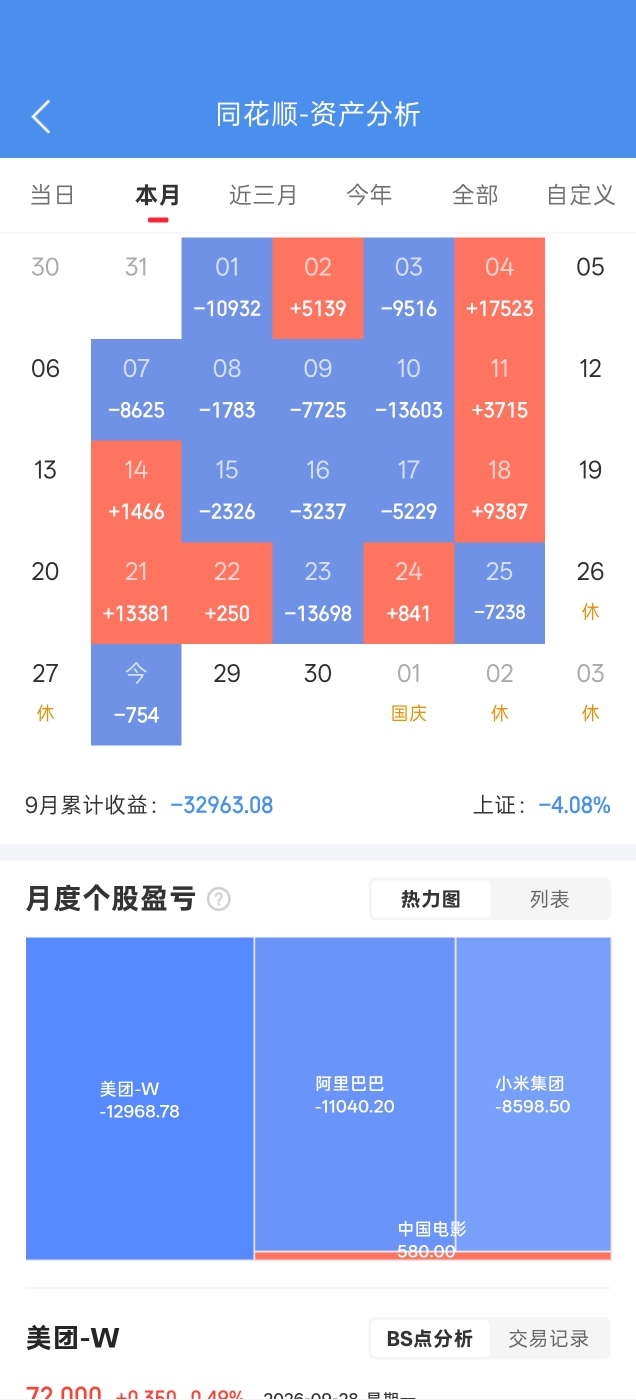Tap the 美团-W heatmap block
The width and height of the screenshot is (636, 1400).
click(x=140, y=1098)
